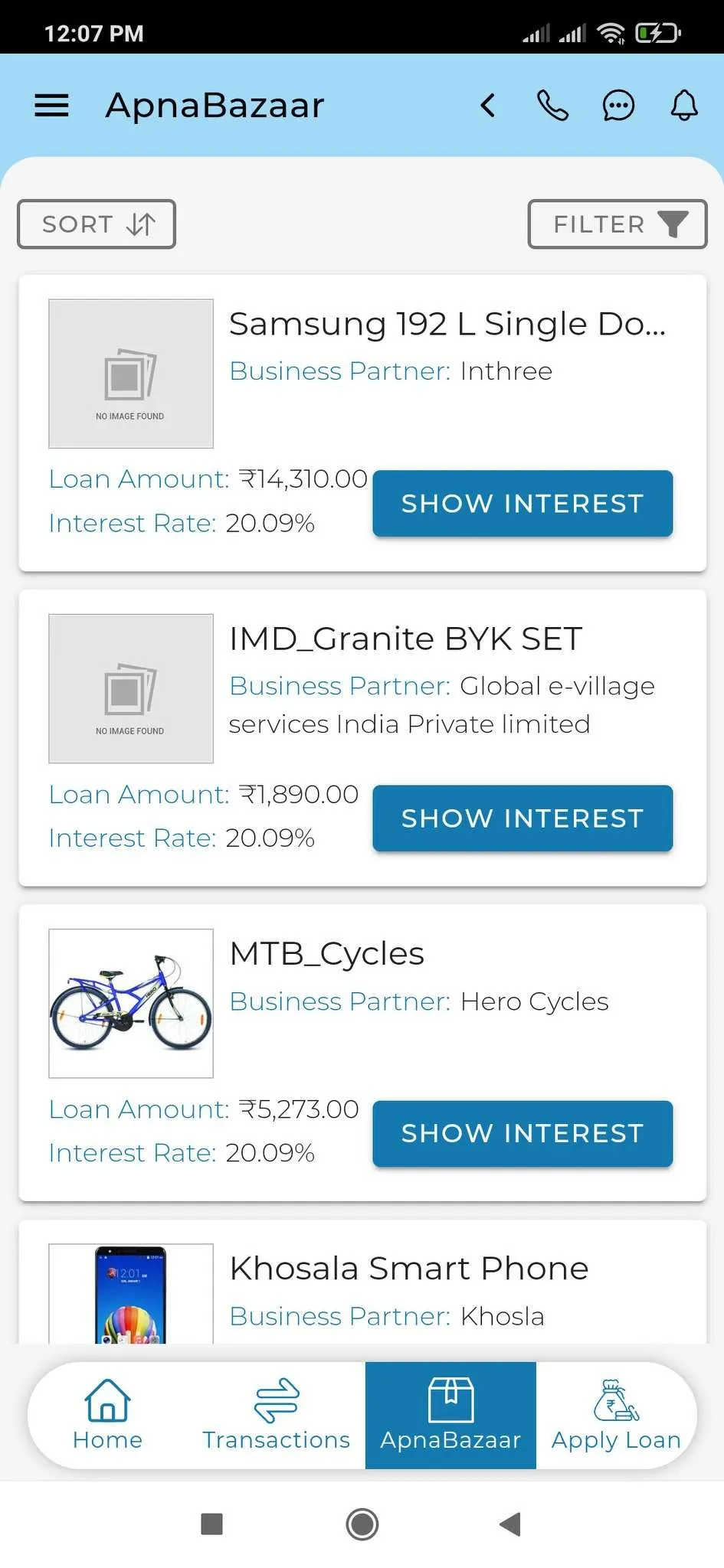Open the MTB_Cycles bicycle image
Image resolution: width=724 pixels, height=1568 pixels.
pos(130,1002)
